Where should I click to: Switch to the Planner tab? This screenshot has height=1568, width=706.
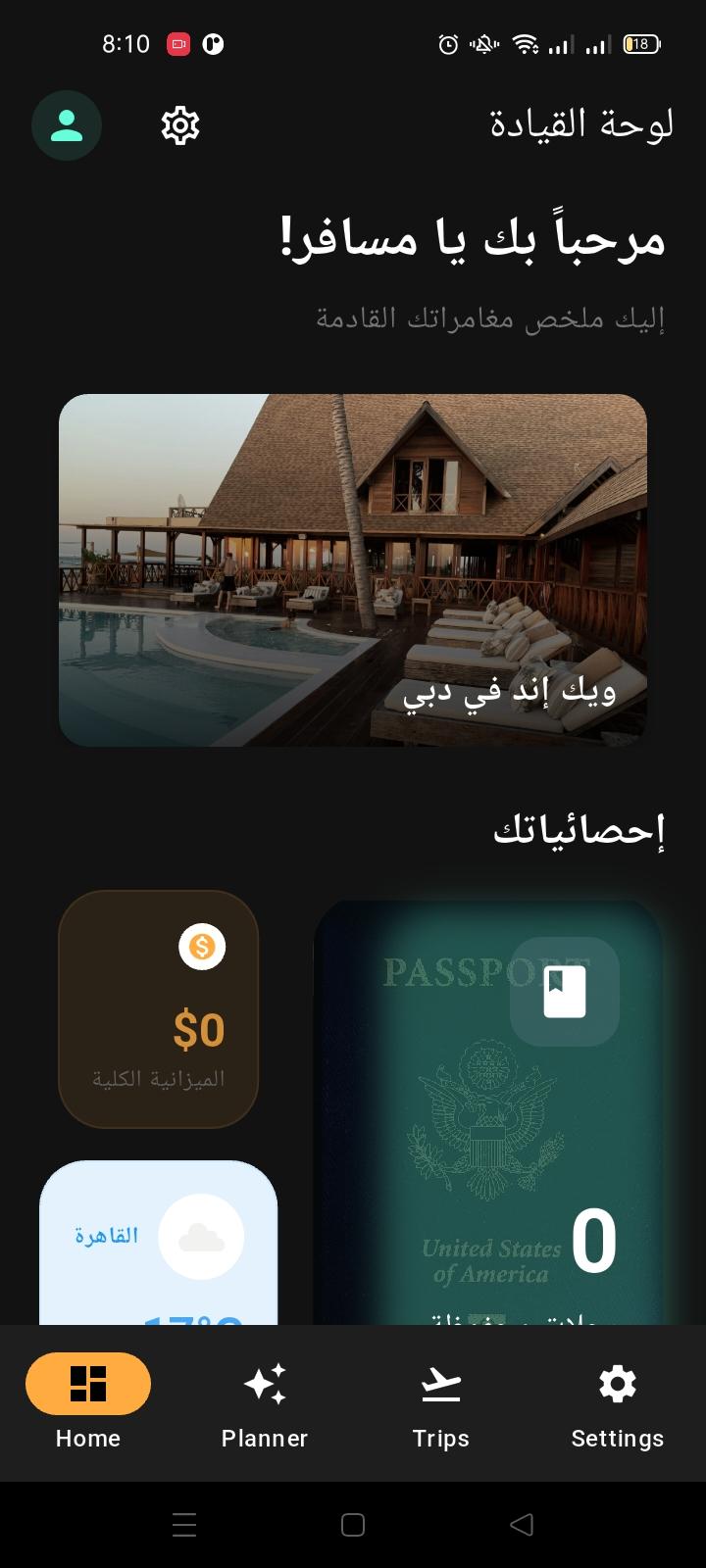(x=264, y=1405)
